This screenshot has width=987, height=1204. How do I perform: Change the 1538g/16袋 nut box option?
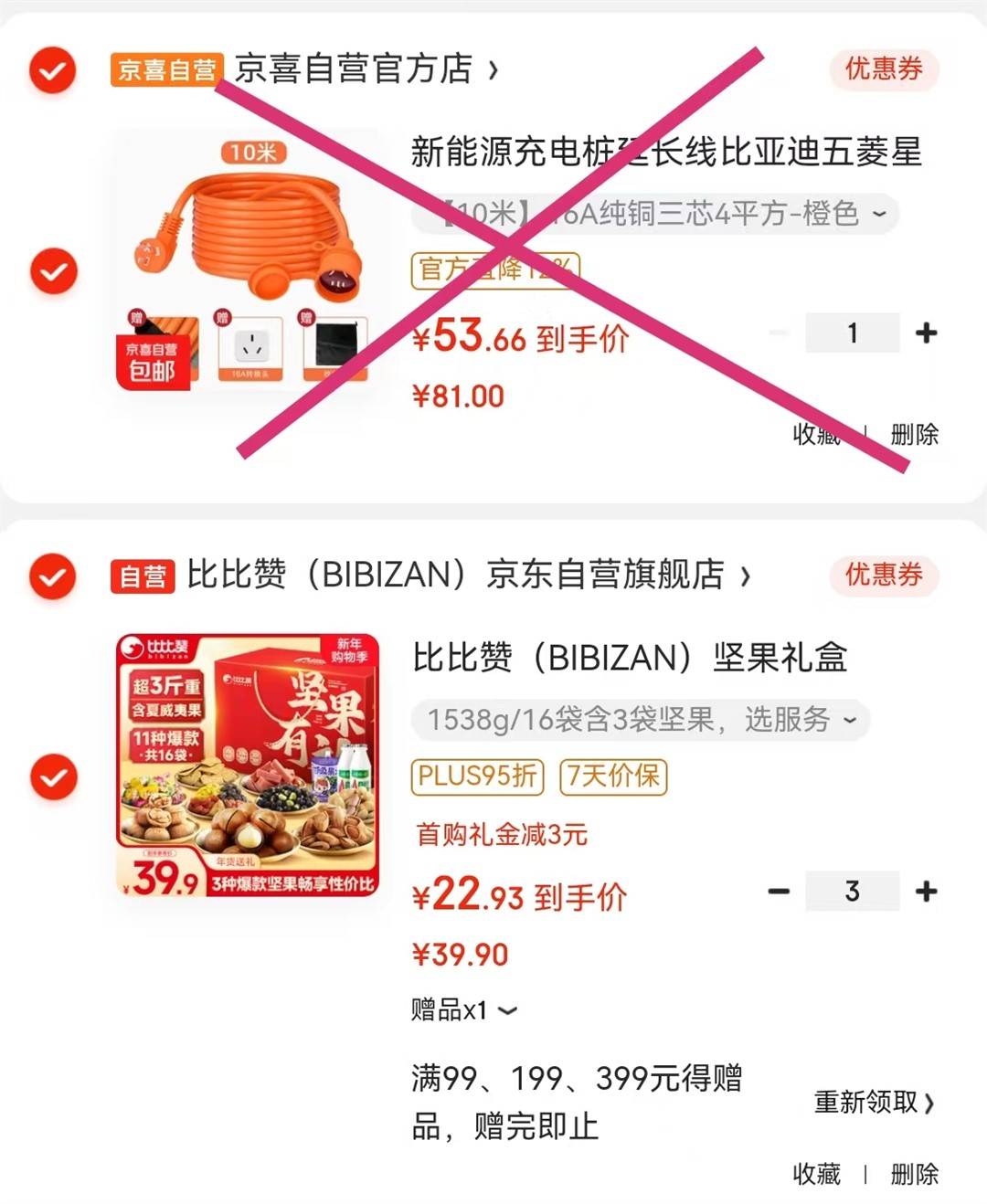click(640, 720)
